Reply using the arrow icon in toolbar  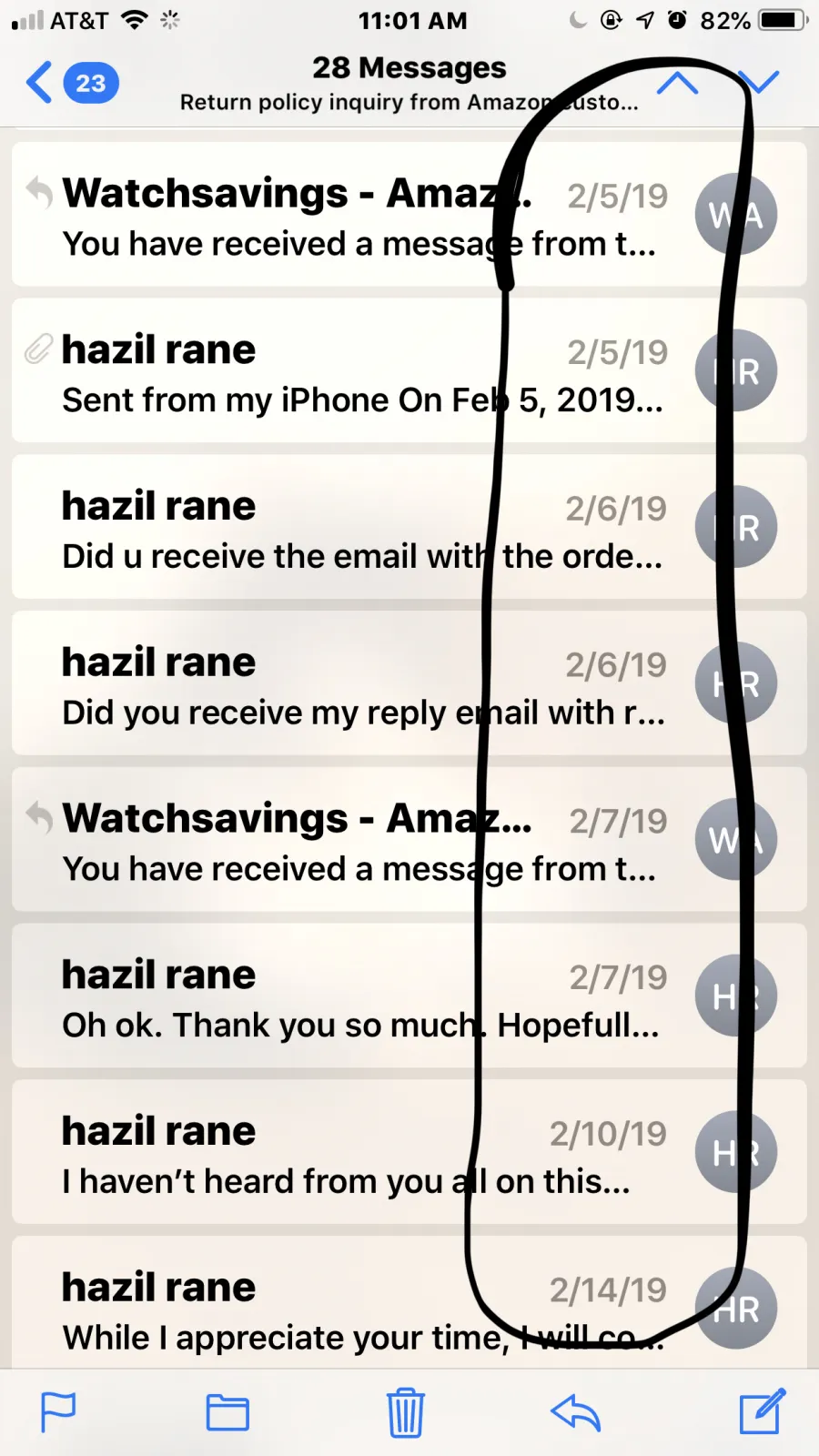pyautogui.click(x=576, y=1413)
